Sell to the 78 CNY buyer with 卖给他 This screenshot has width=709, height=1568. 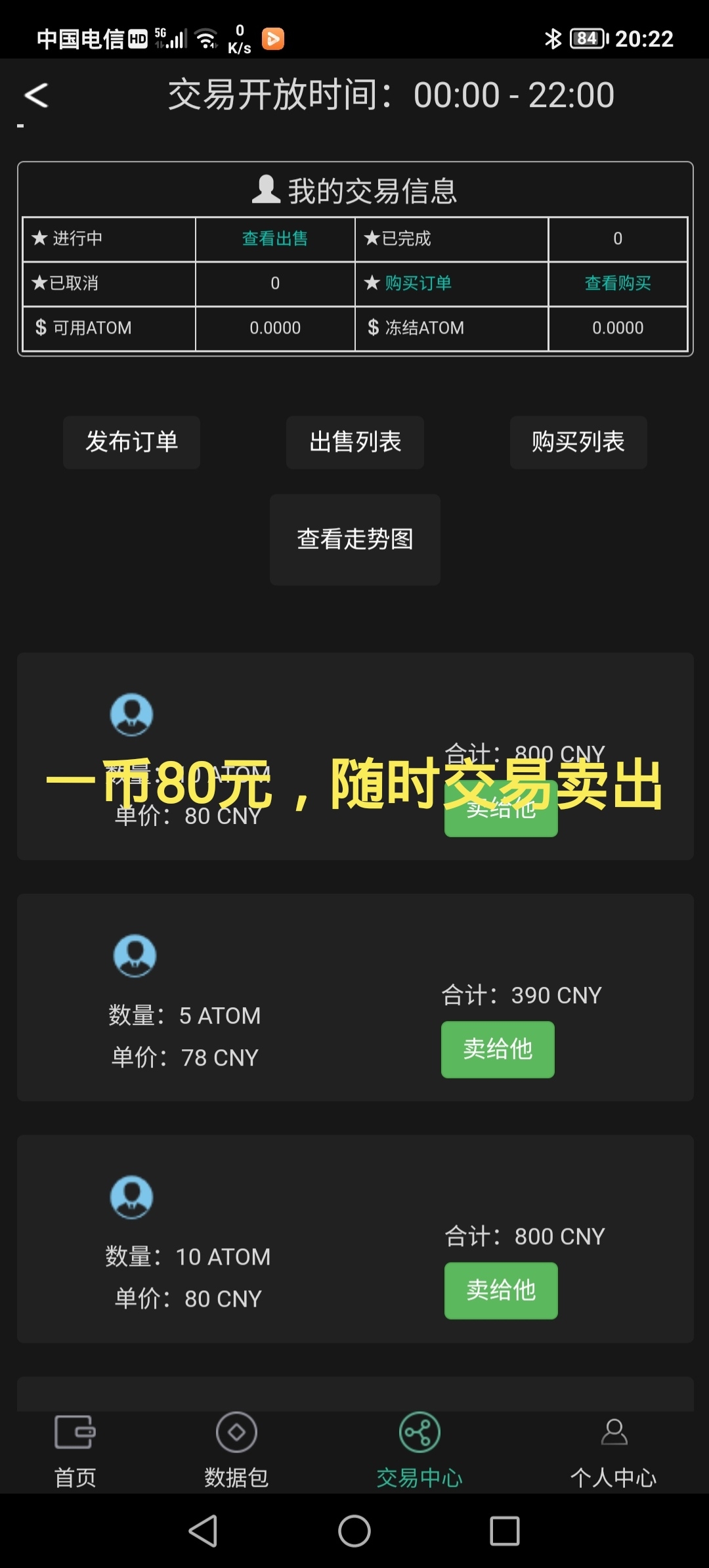click(498, 1049)
